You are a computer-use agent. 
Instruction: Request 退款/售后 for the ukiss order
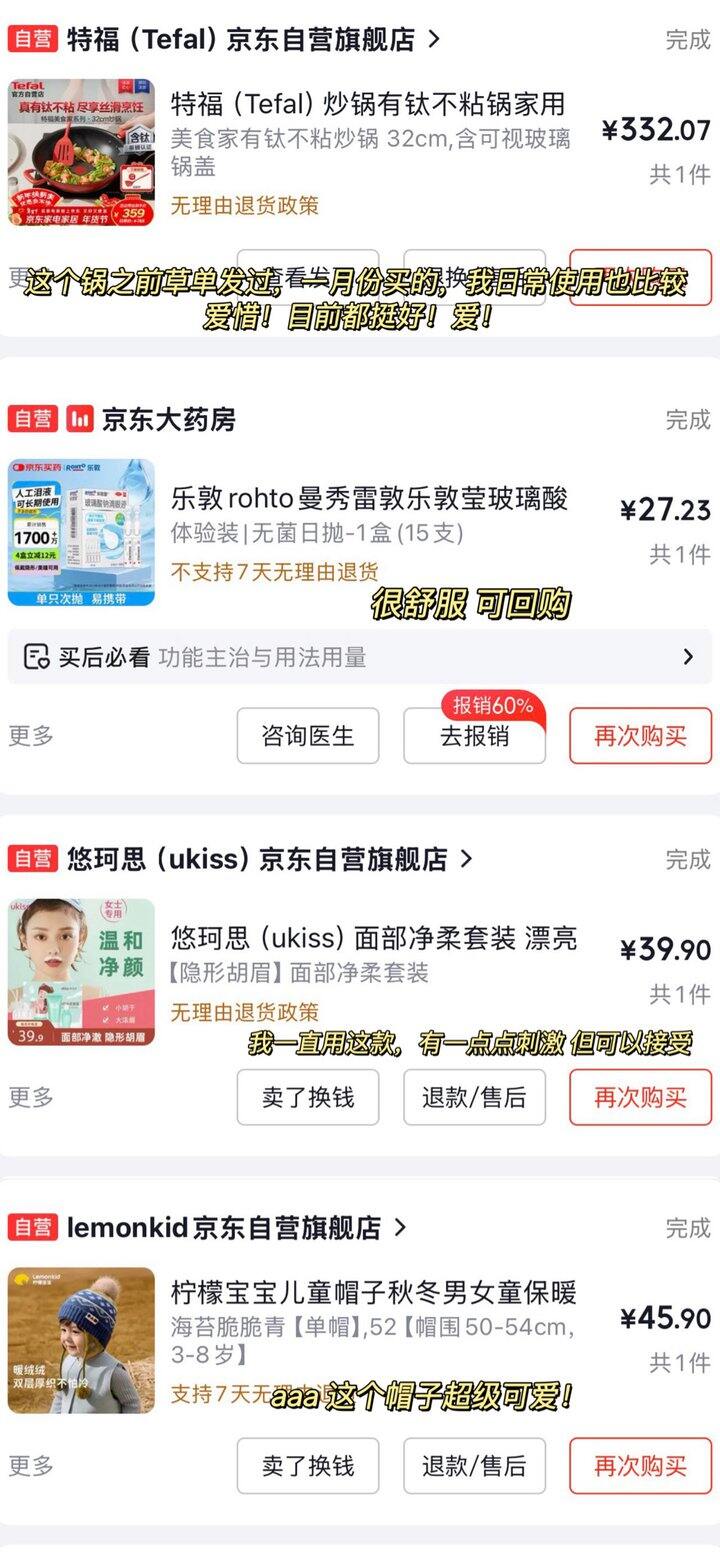474,1097
